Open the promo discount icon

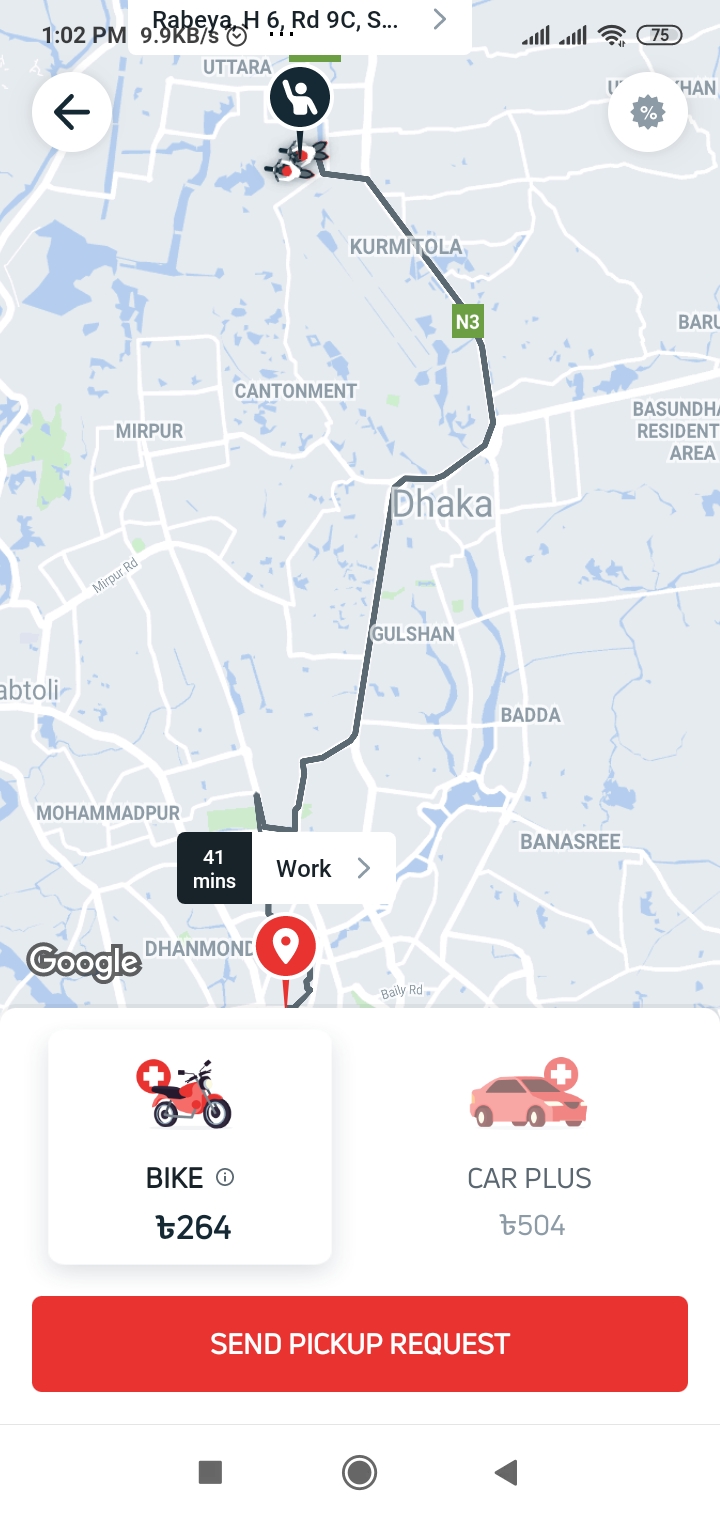(x=648, y=112)
